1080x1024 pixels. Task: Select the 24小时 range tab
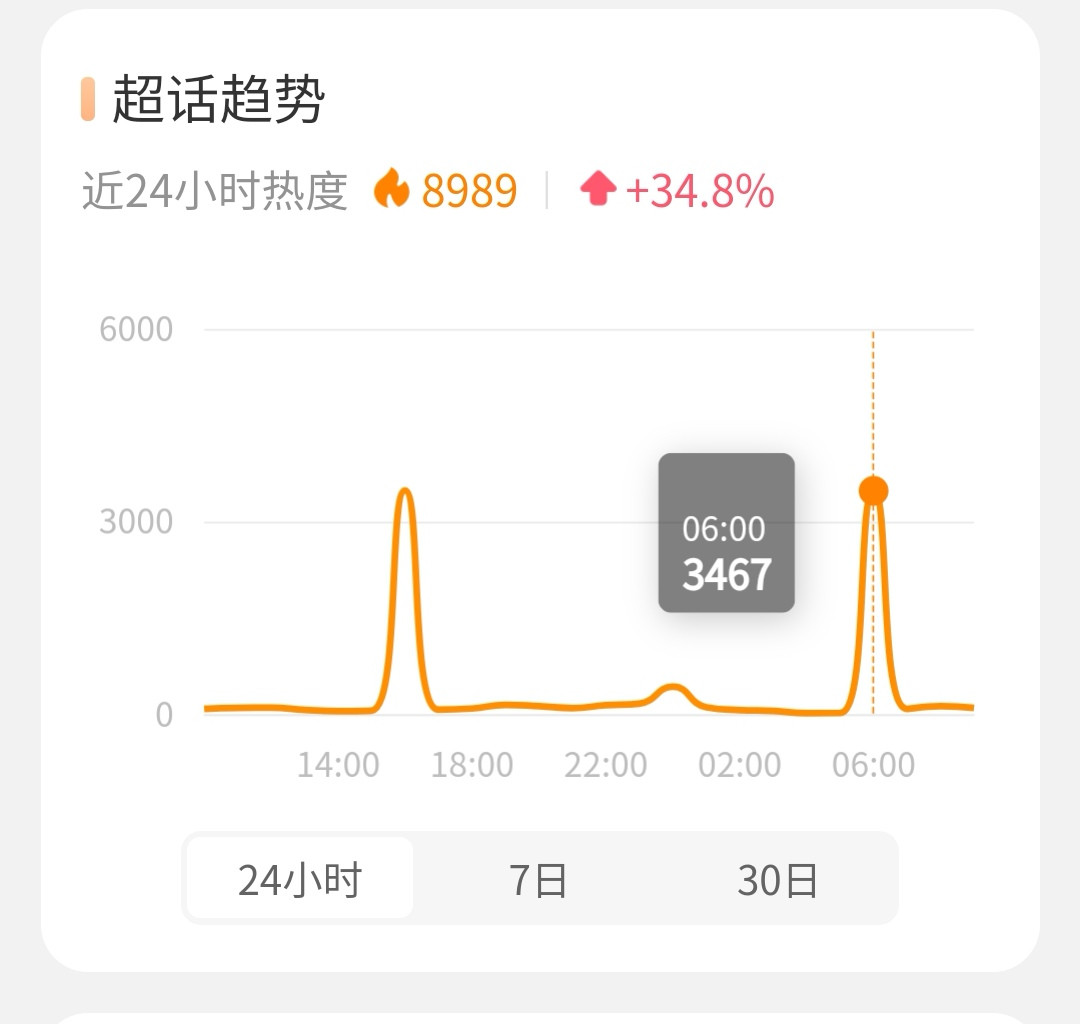pos(300,879)
